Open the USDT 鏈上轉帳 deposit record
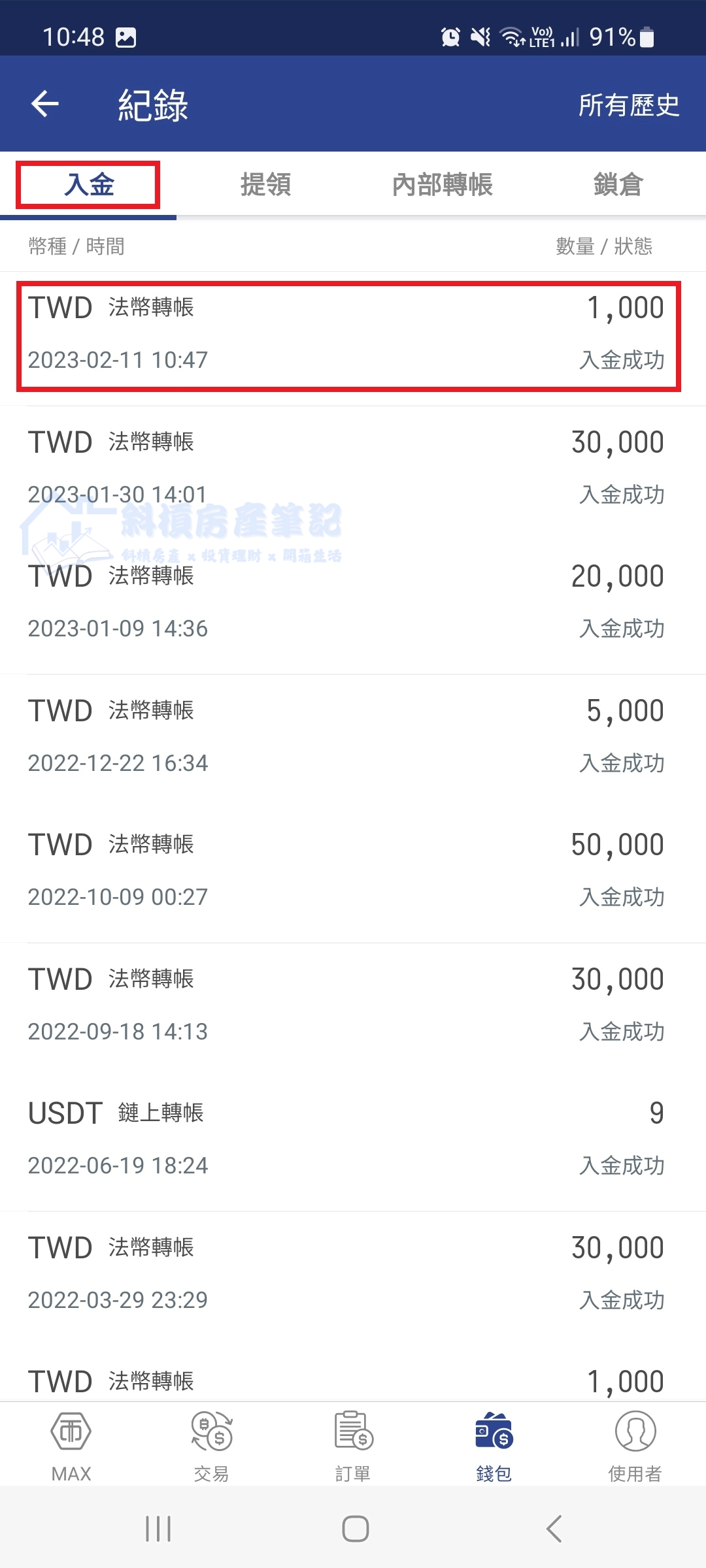Screen dimensions: 706x1568 (x=349, y=1139)
